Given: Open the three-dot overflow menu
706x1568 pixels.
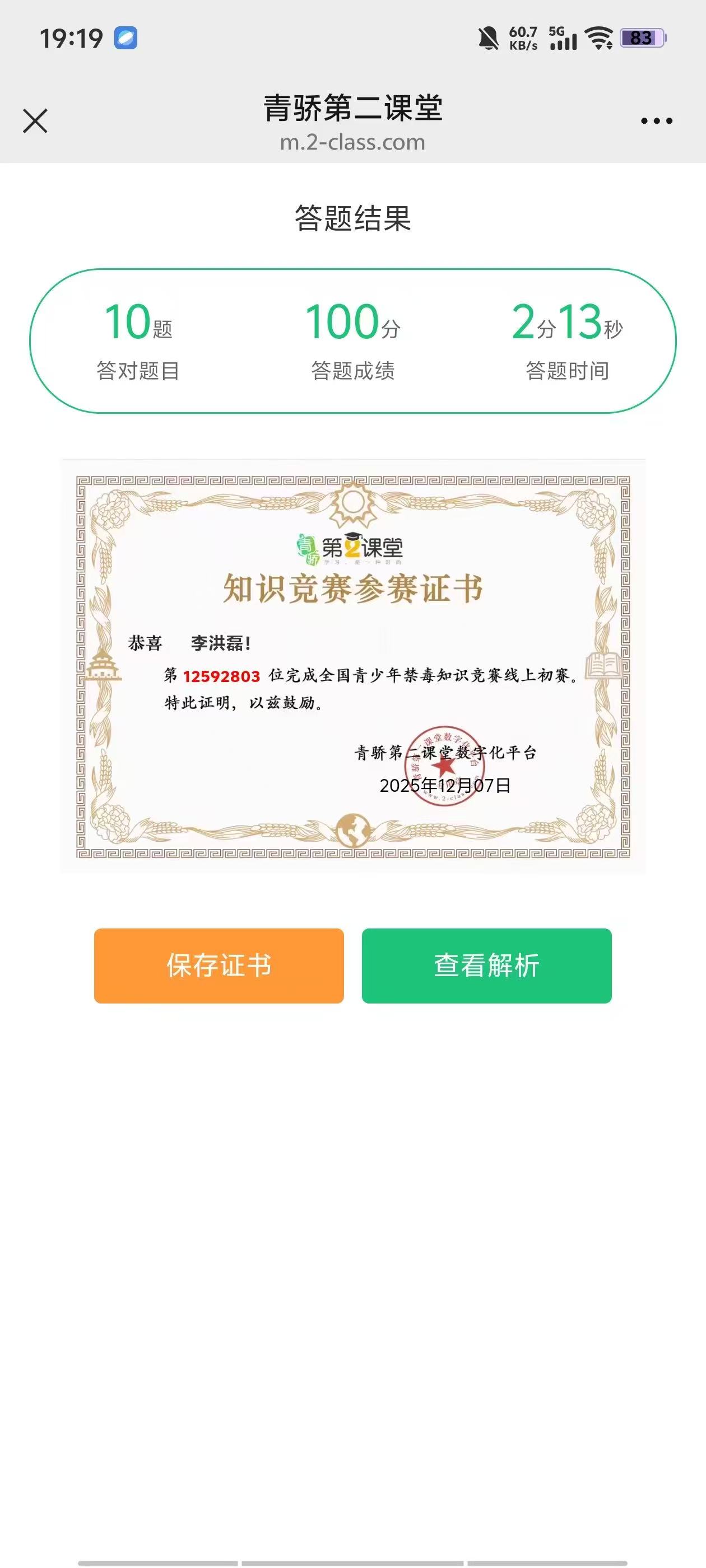Looking at the screenshot, I should point(656,121).
